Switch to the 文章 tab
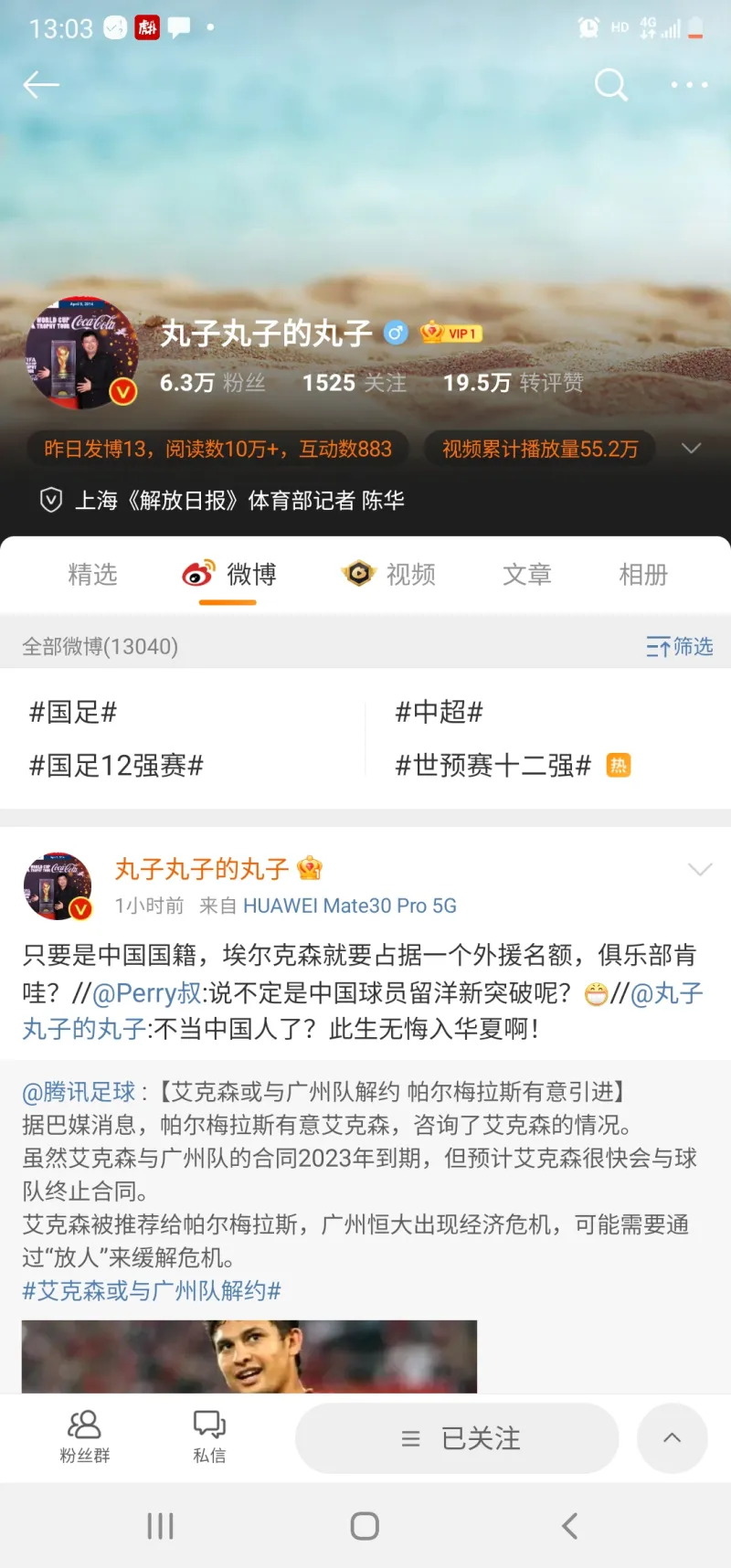The width and height of the screenshot is (731, 1568). click(526, 575)
